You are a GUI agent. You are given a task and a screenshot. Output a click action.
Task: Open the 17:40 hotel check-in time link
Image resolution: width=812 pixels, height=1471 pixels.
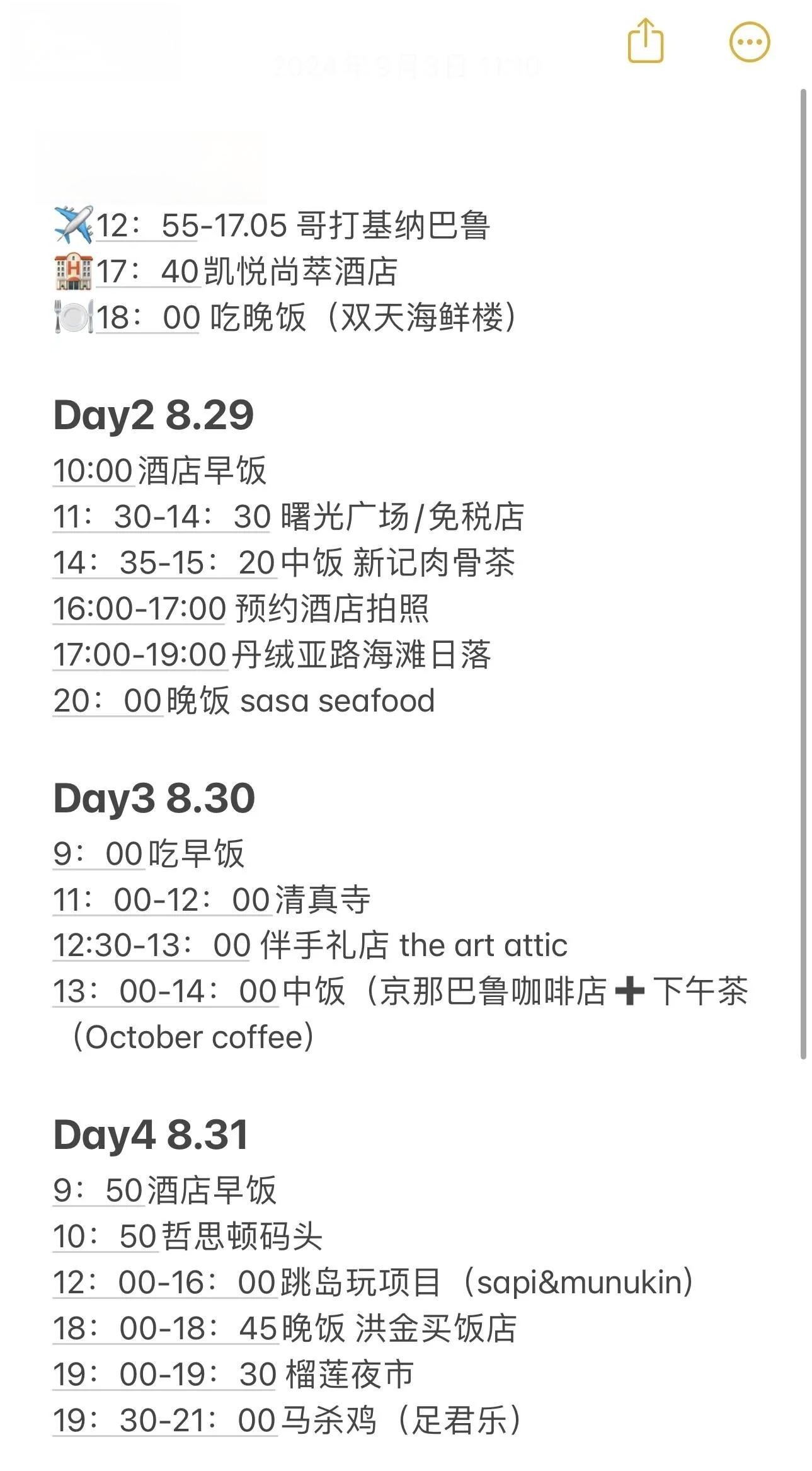148,272
